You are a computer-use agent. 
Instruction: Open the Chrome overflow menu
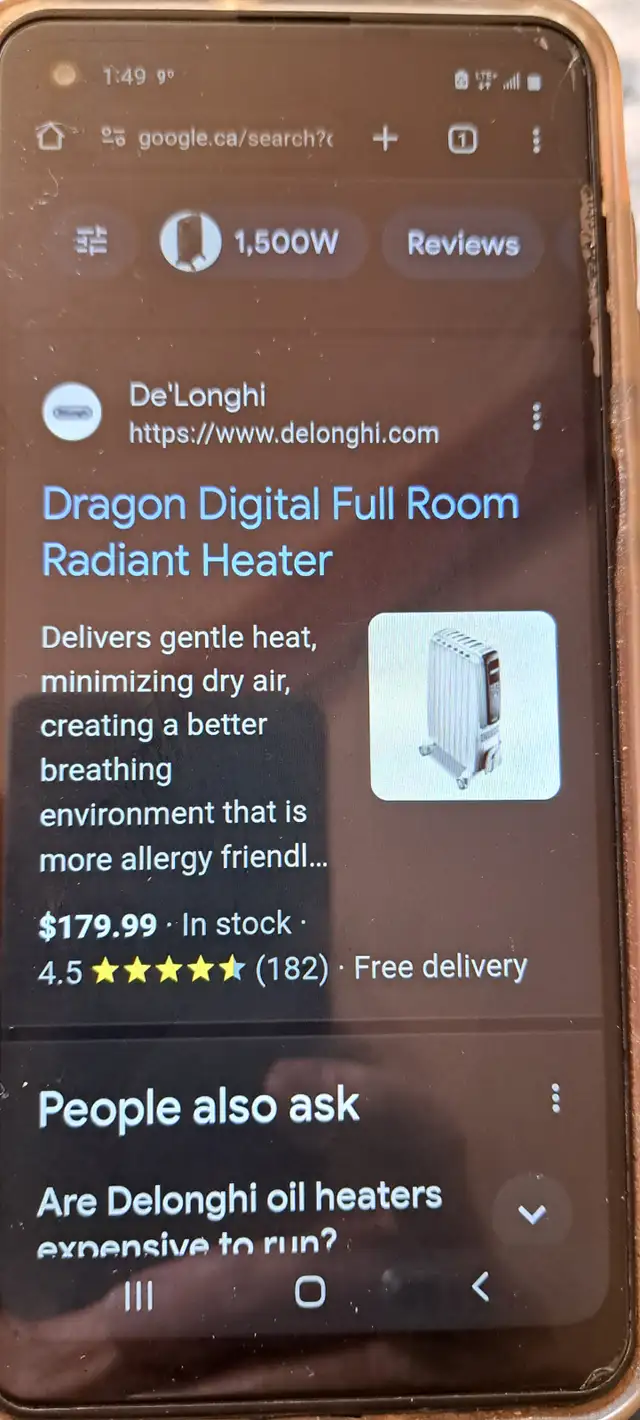point(536,140)
